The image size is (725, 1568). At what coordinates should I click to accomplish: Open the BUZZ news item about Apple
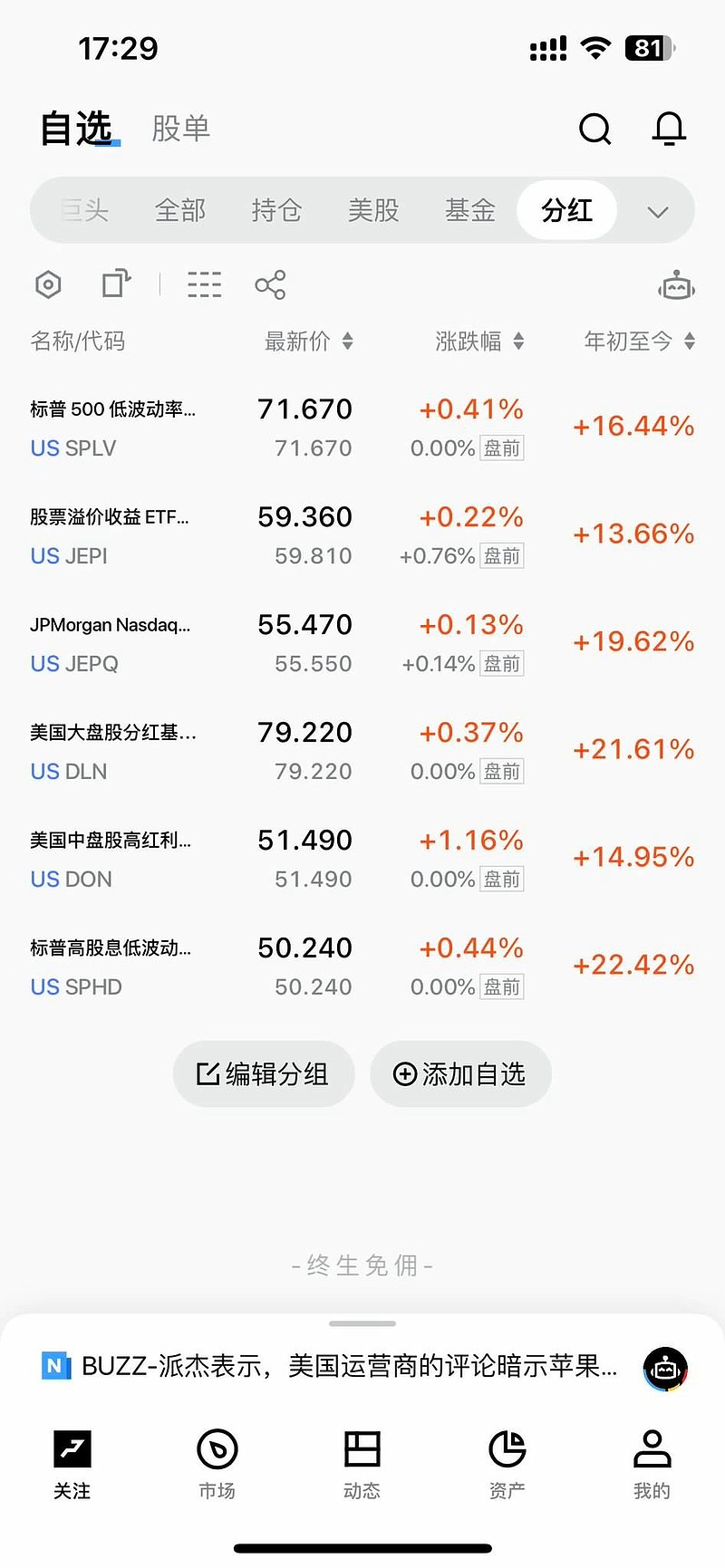click(x=344, y=1366)
